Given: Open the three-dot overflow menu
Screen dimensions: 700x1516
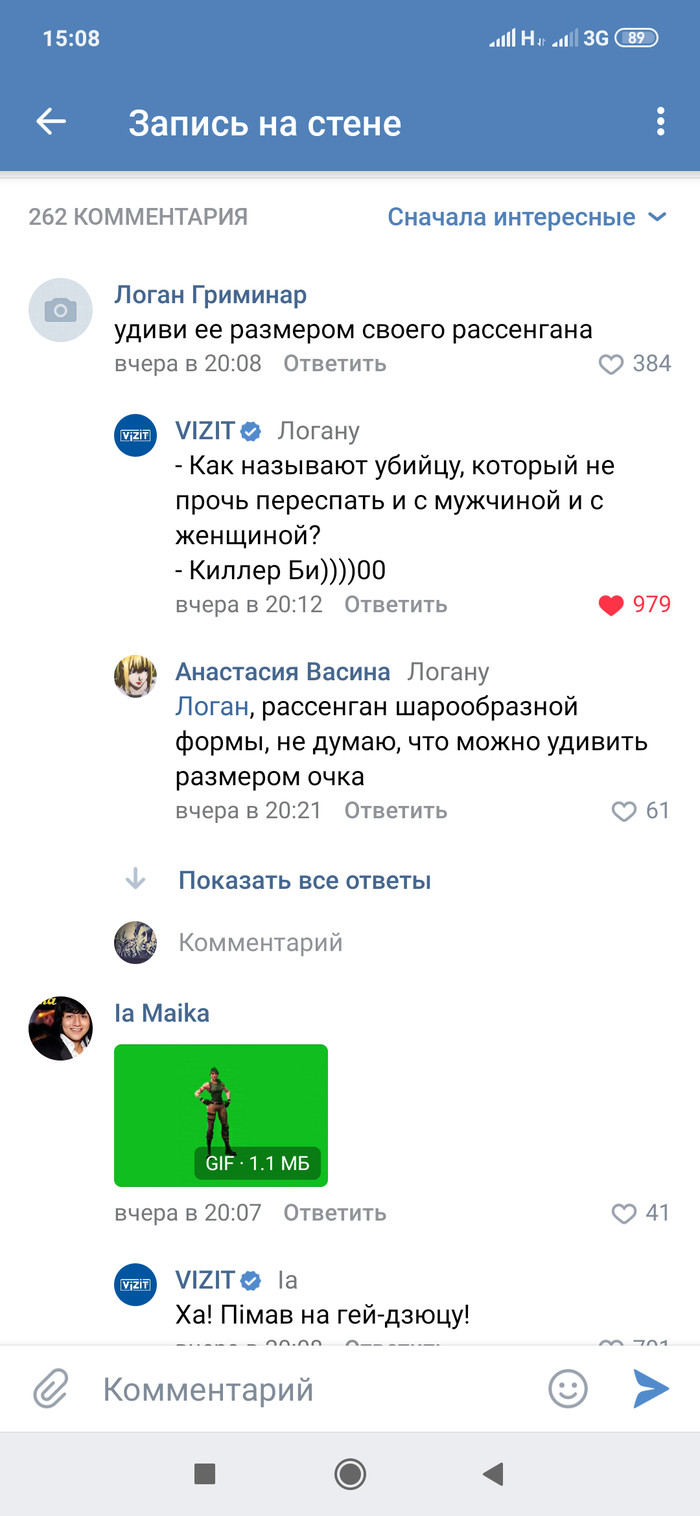Looking at the screenshot, I should tap(660, 122).
